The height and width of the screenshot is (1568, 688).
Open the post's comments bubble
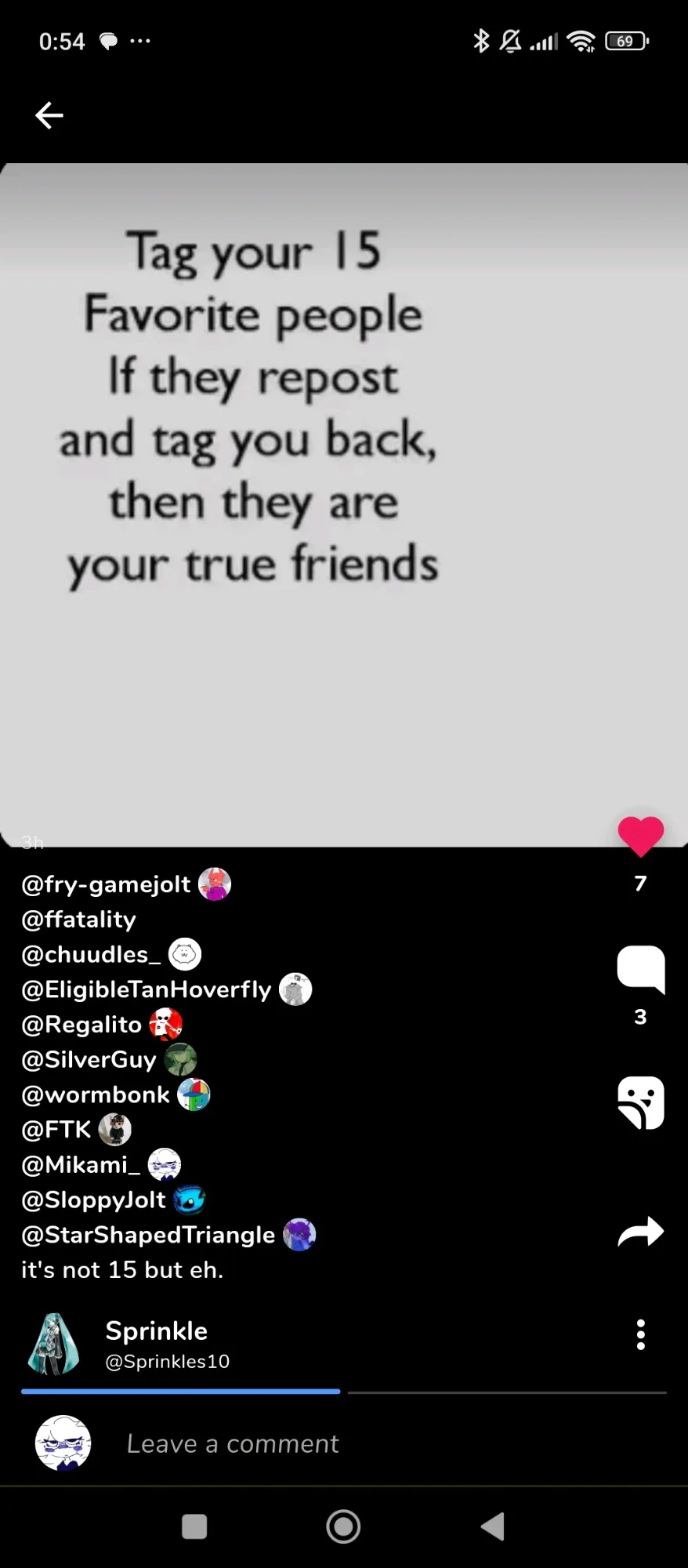click(640, 969)
